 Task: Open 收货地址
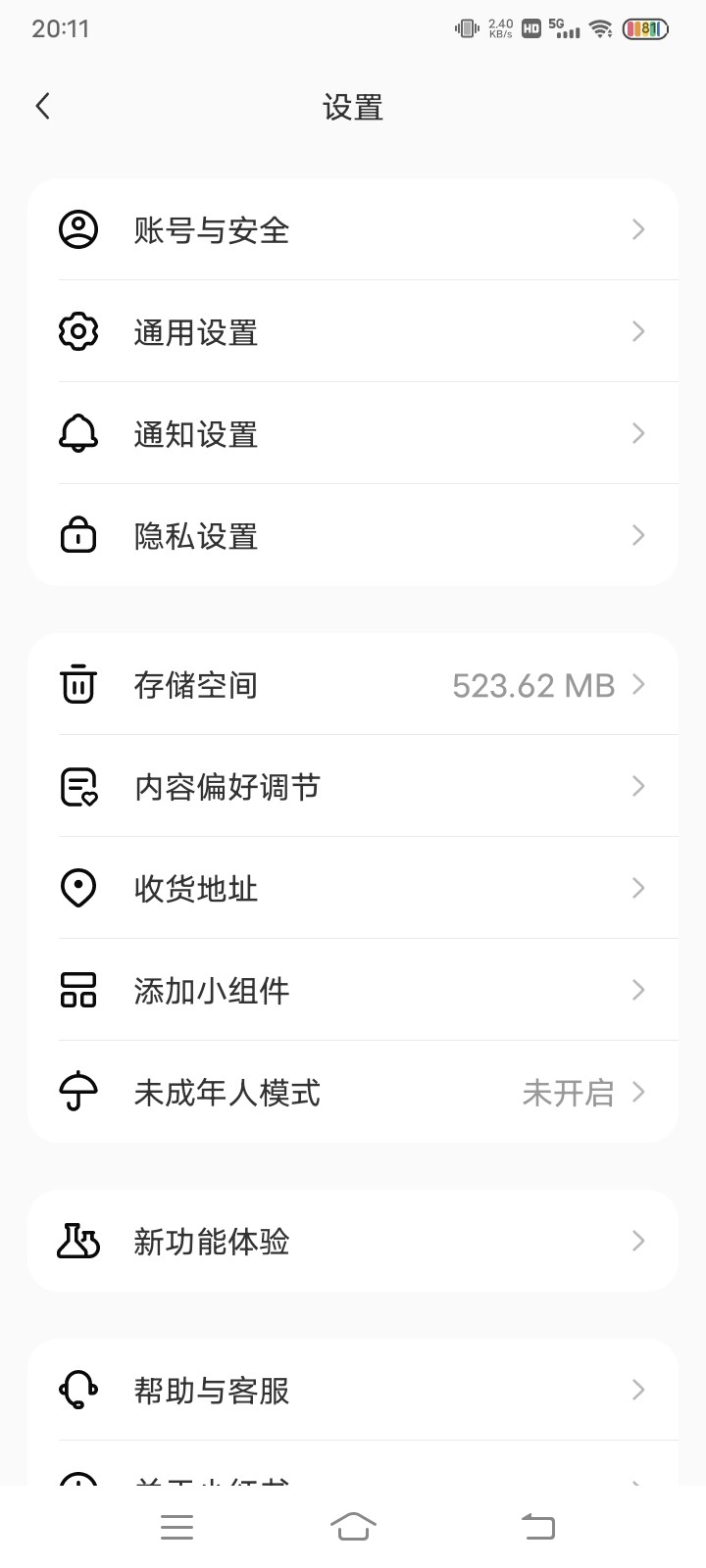coord(353,888)
